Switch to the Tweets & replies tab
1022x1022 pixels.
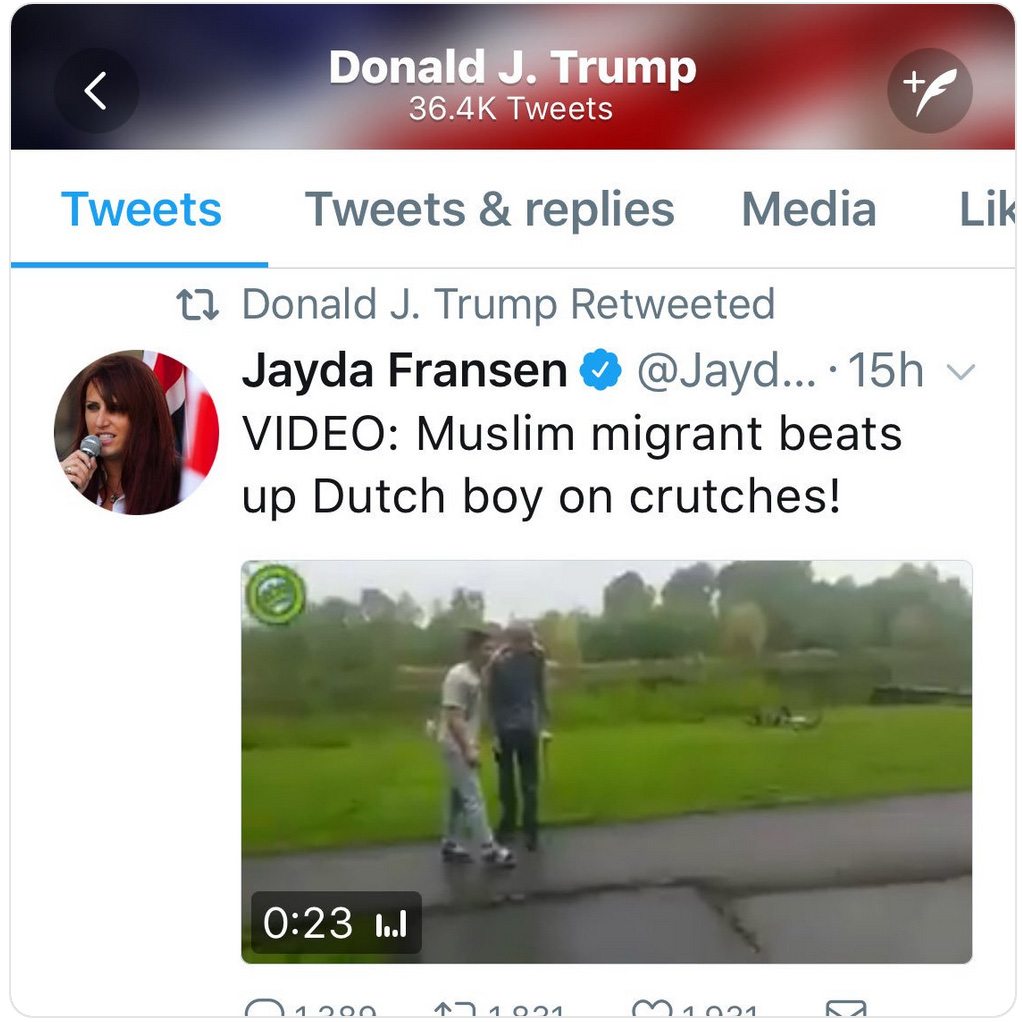(489, 210)
